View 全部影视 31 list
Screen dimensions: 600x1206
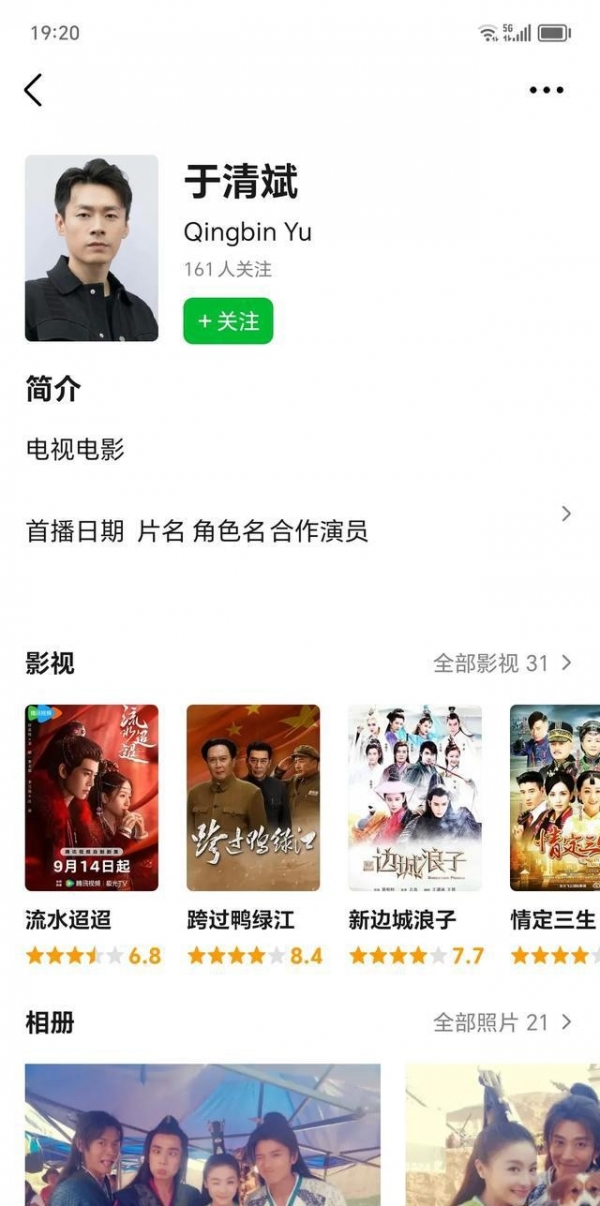click(x=502, y=663)
